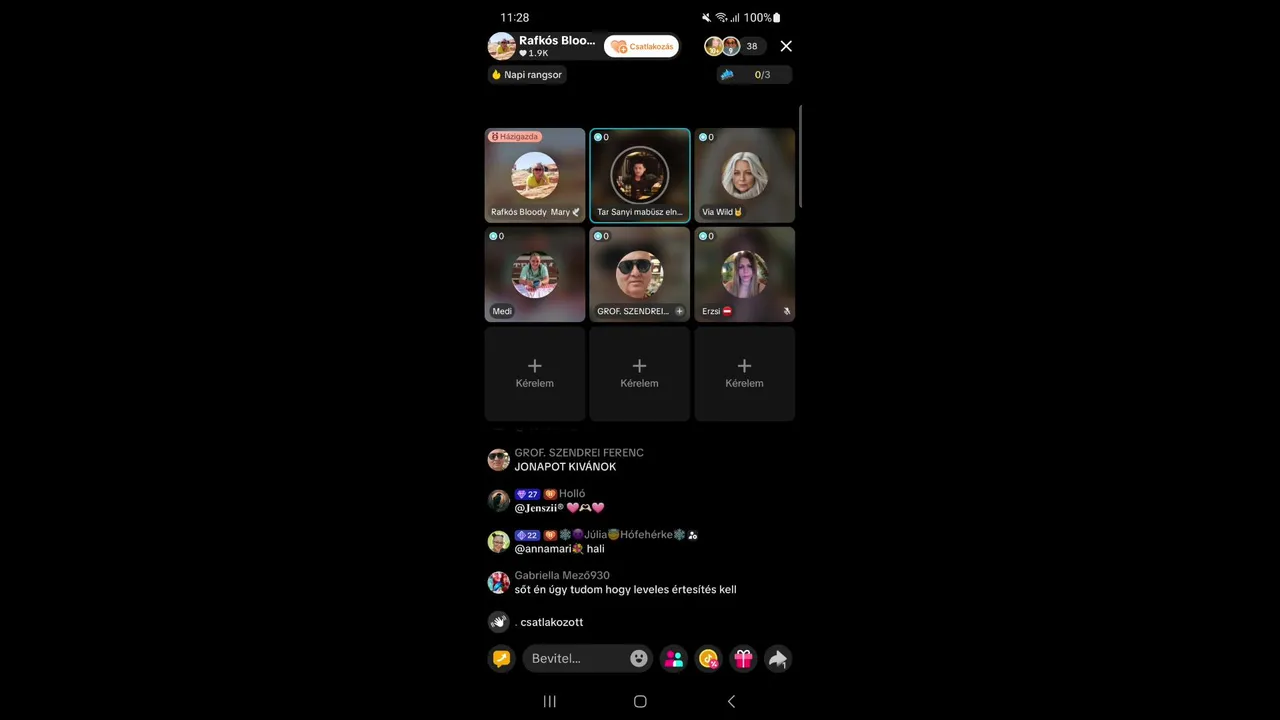Tap the Bevitel message input field
Viewport: 1280px width, 720px height.
pyautogui.click(x=575, y=658)
